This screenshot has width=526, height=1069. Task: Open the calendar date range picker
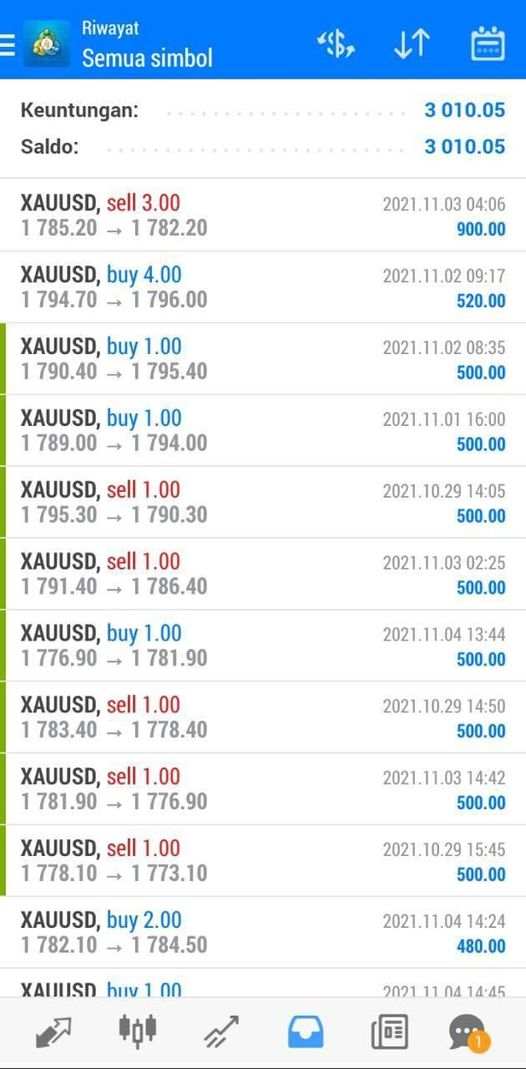488,44
